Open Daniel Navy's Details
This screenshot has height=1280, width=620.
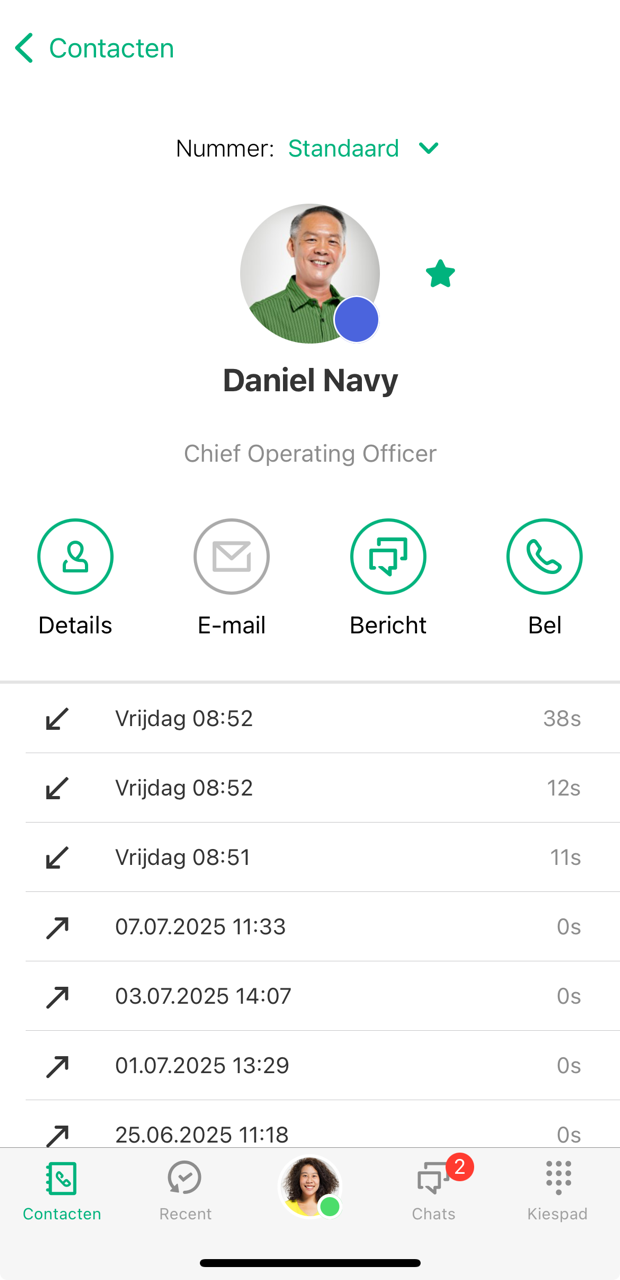point(75,557)
